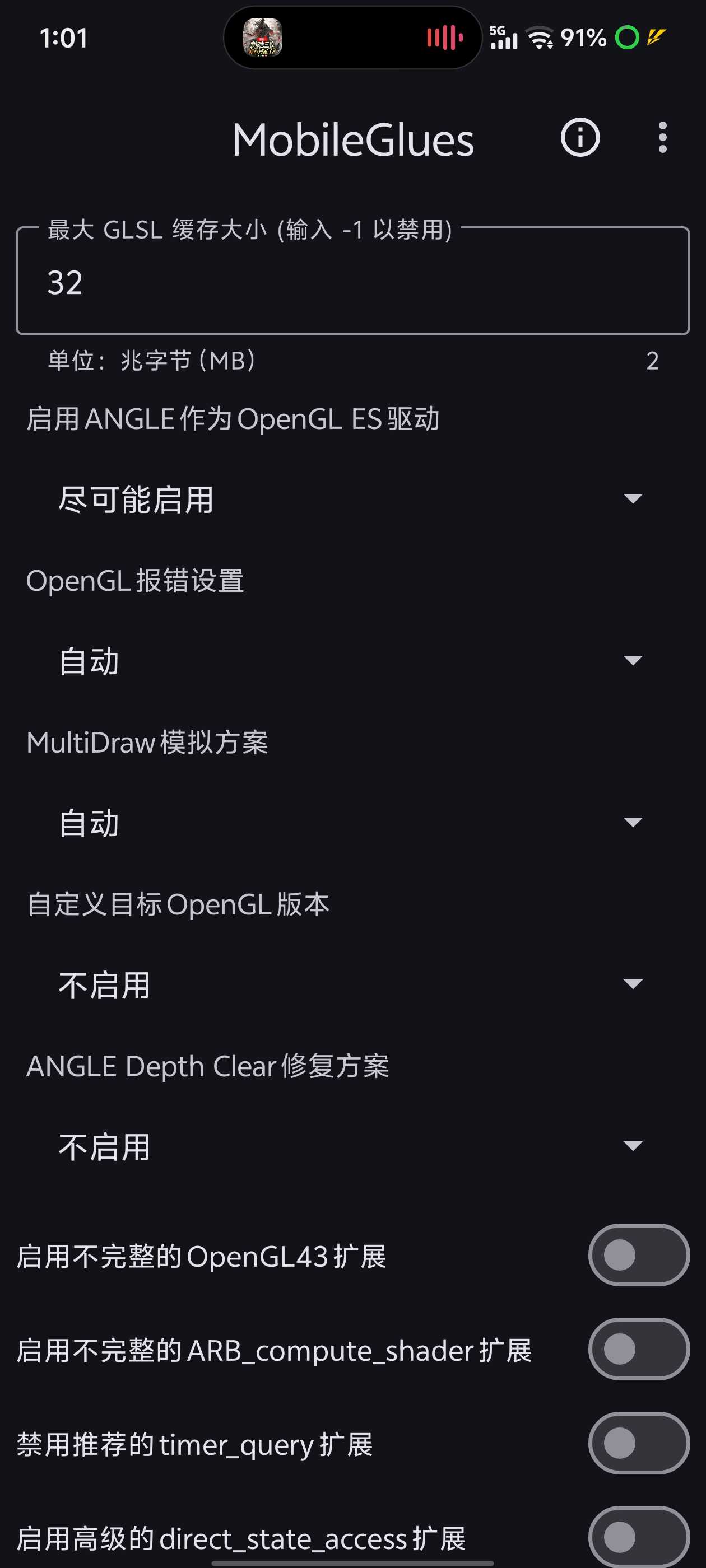
Task: Focus the max GLSL cache size field
Action: [x=352, y=282]
